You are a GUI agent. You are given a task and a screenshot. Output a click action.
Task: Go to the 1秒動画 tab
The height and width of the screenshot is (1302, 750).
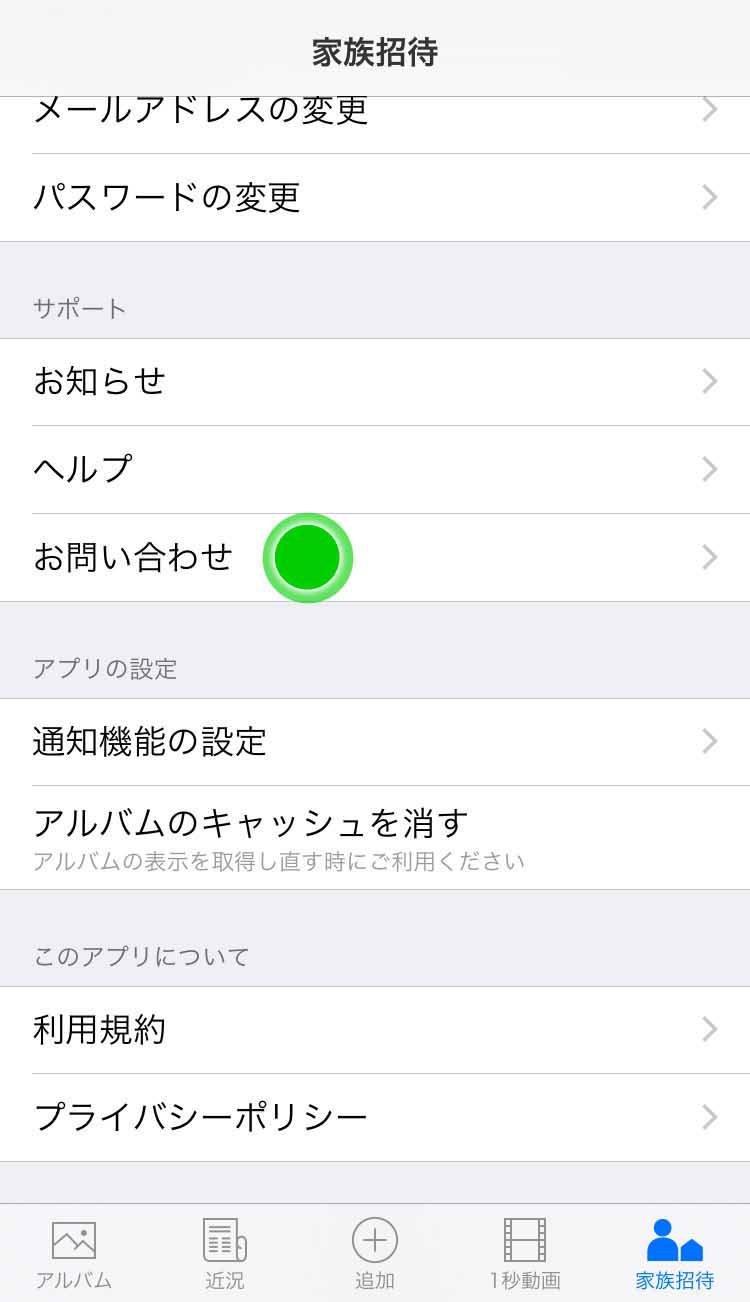(x=525, y=1254)
